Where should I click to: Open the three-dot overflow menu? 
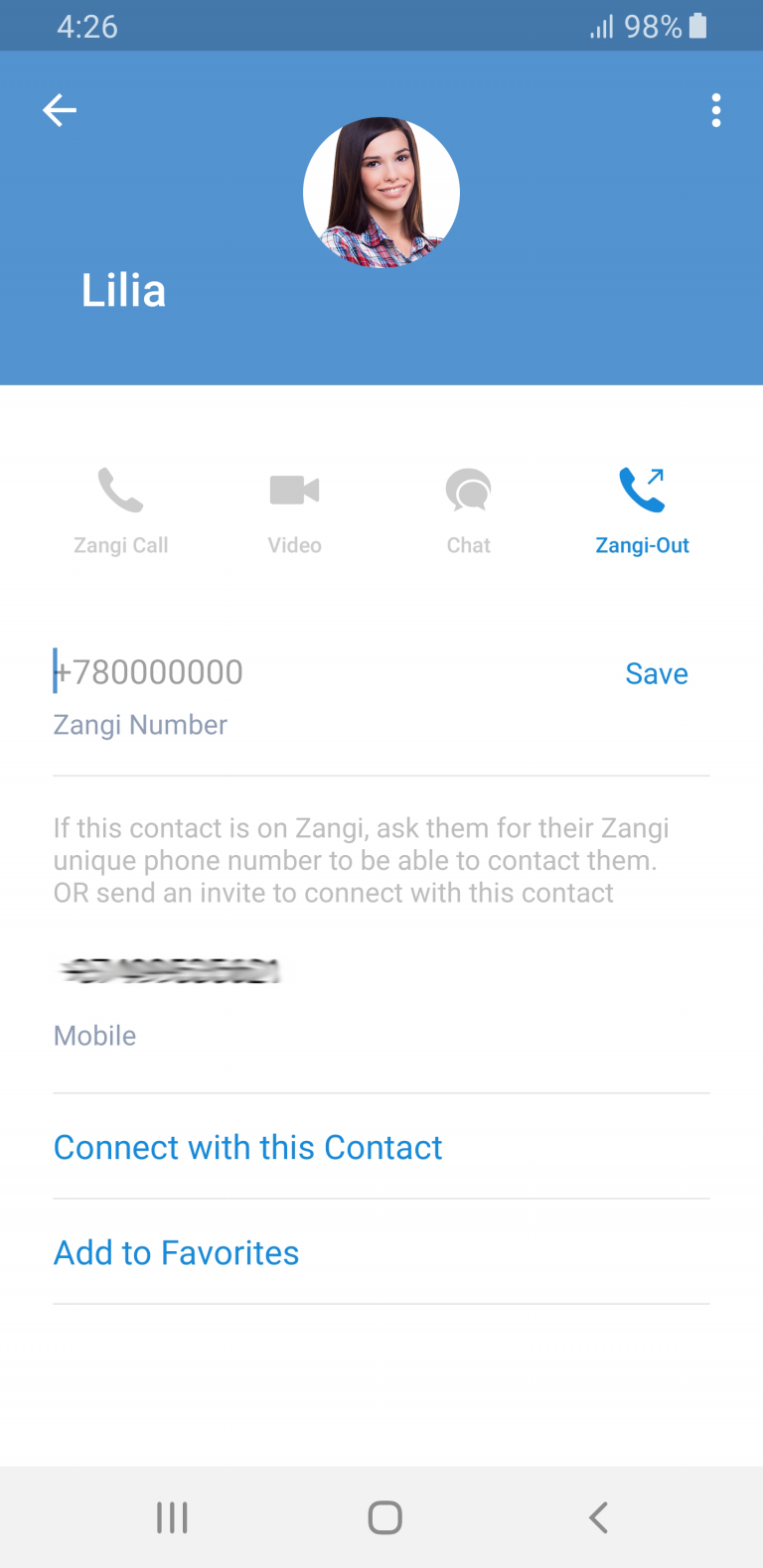point(715,110)
